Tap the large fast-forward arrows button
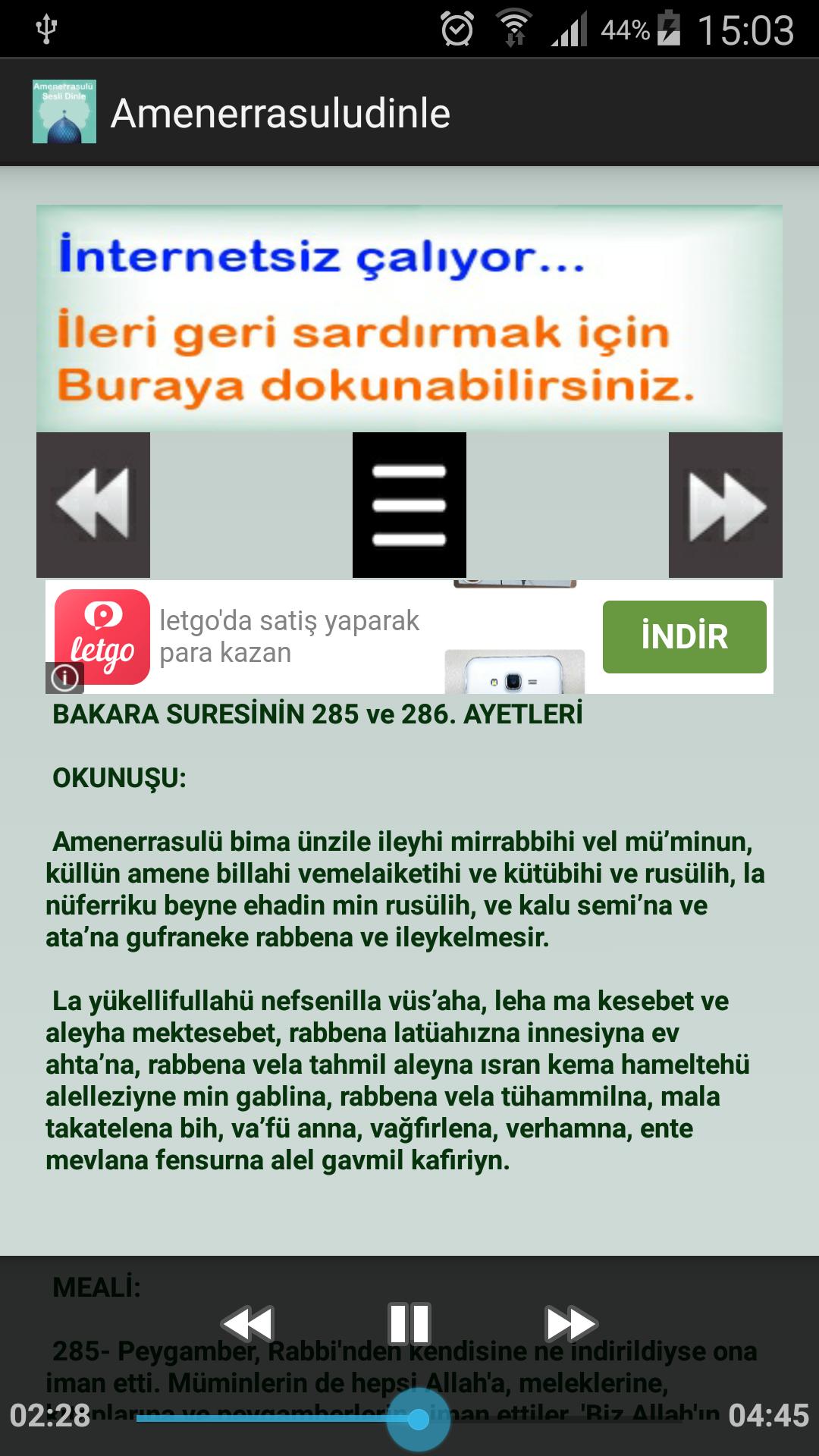819x1456 pixels. pos(725,504)
